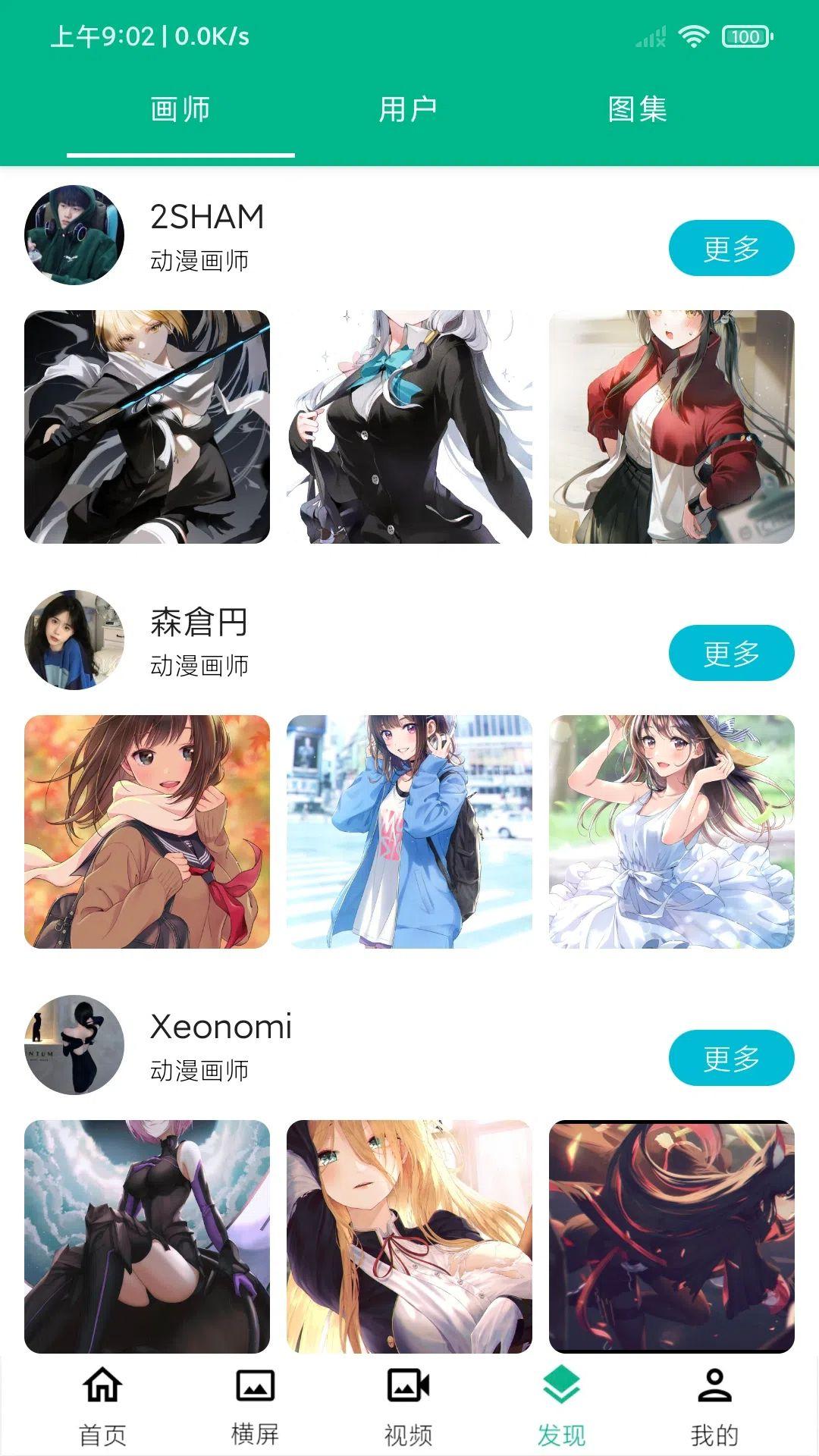Open Xeonomi's profile avatar
Viewport: 819px width, 1456px height.
tap(74, 1045)
